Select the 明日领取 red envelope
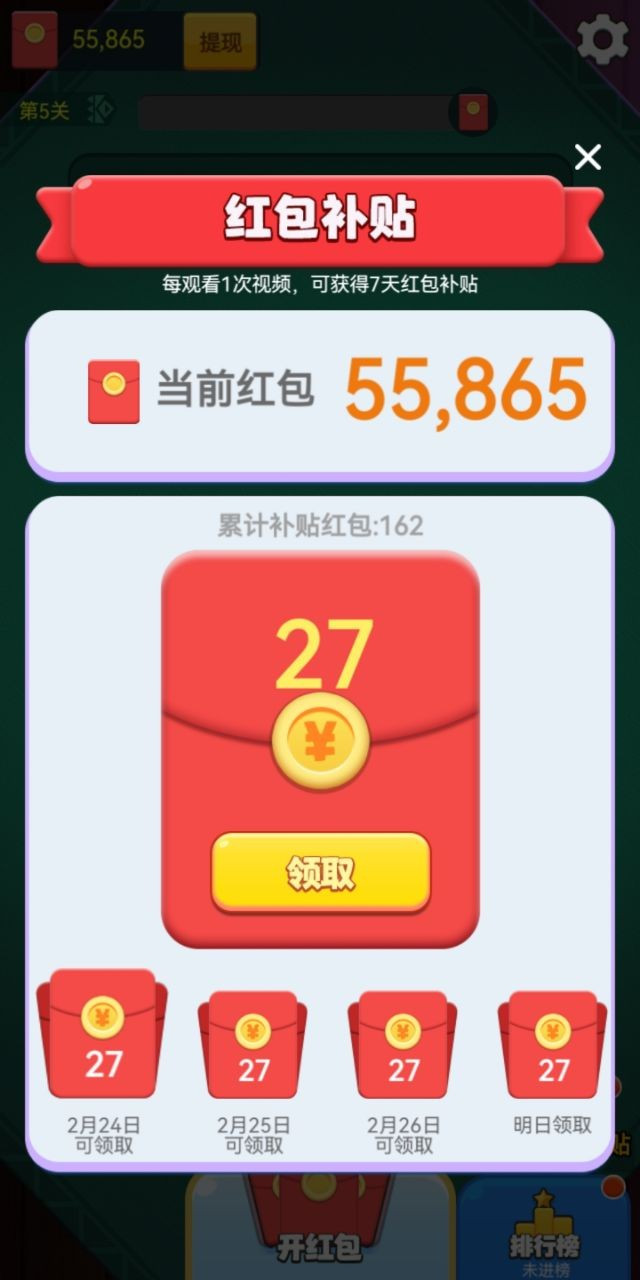640x1280 pixels. click(553, 1045)
